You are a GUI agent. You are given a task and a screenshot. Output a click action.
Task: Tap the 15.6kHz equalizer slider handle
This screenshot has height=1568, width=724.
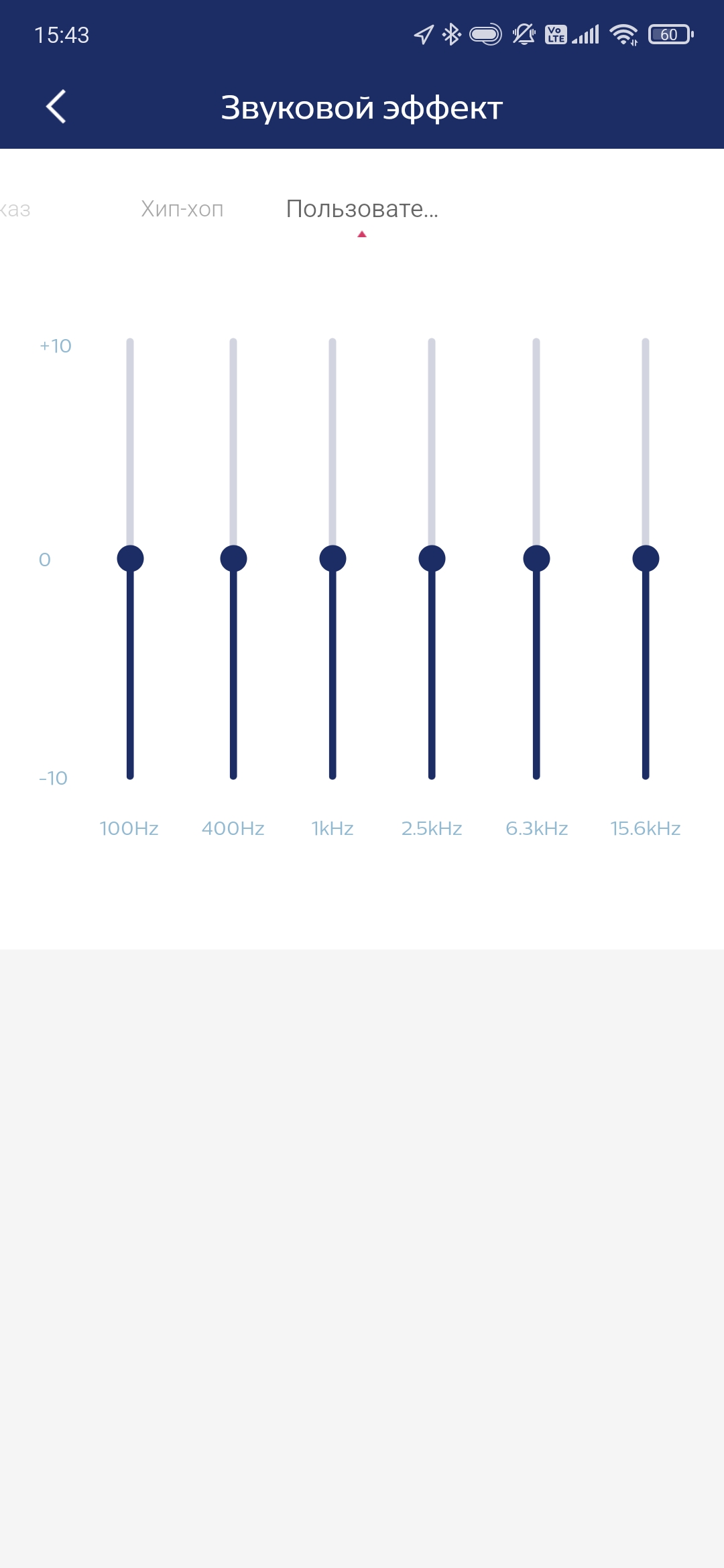(x=646, y=558)
